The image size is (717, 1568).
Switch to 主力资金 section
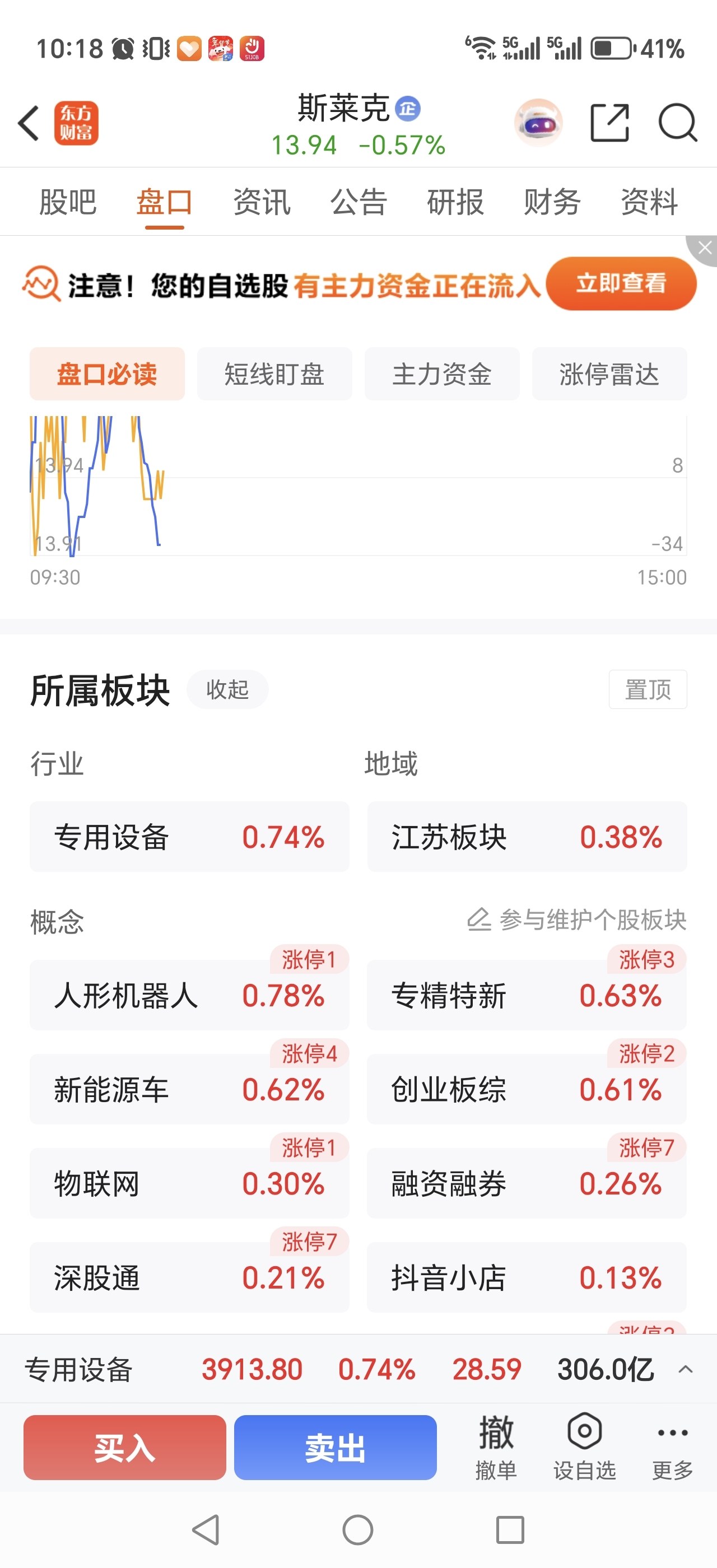point(442,374)
